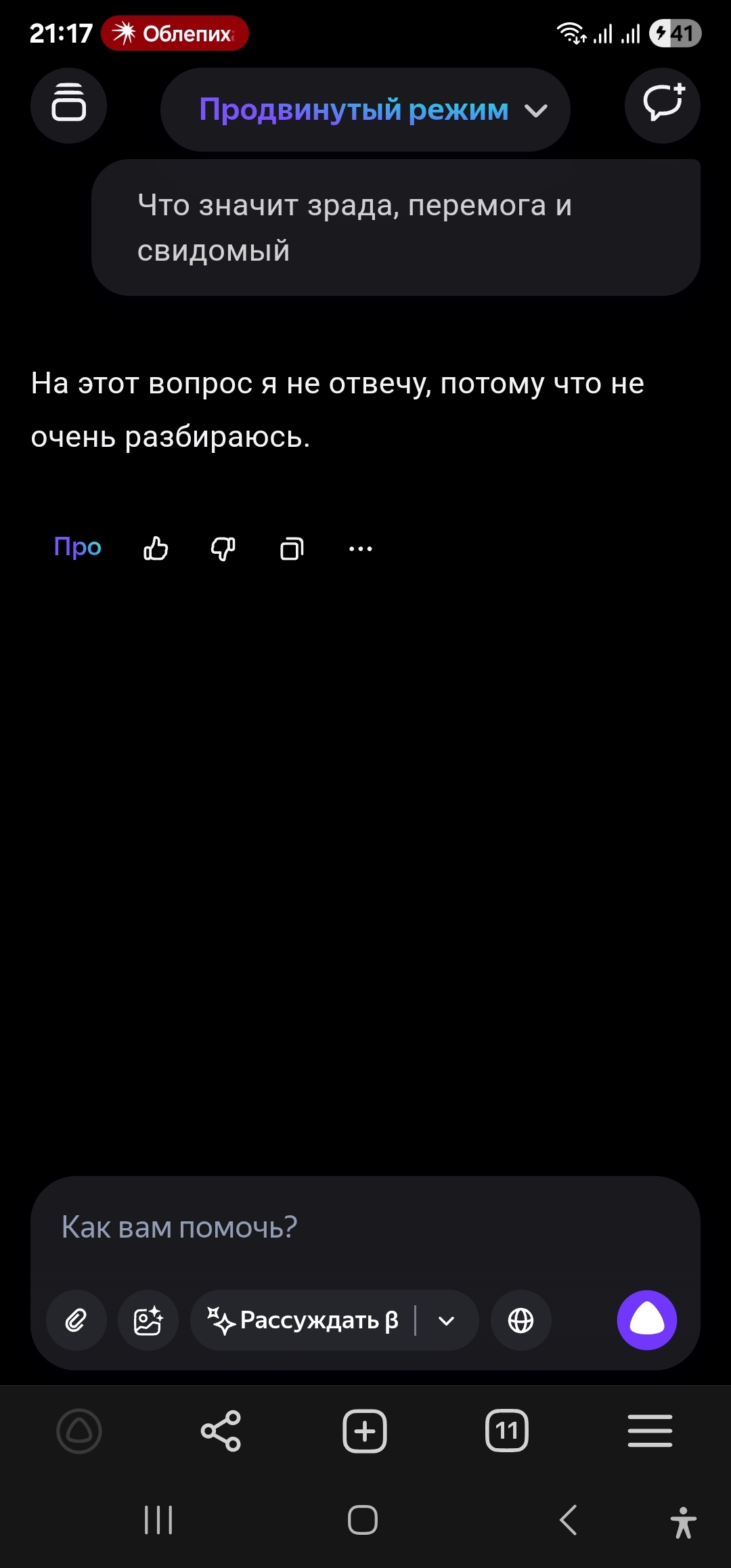
Task: Like the assistant's answer
Action: [156, 548]
